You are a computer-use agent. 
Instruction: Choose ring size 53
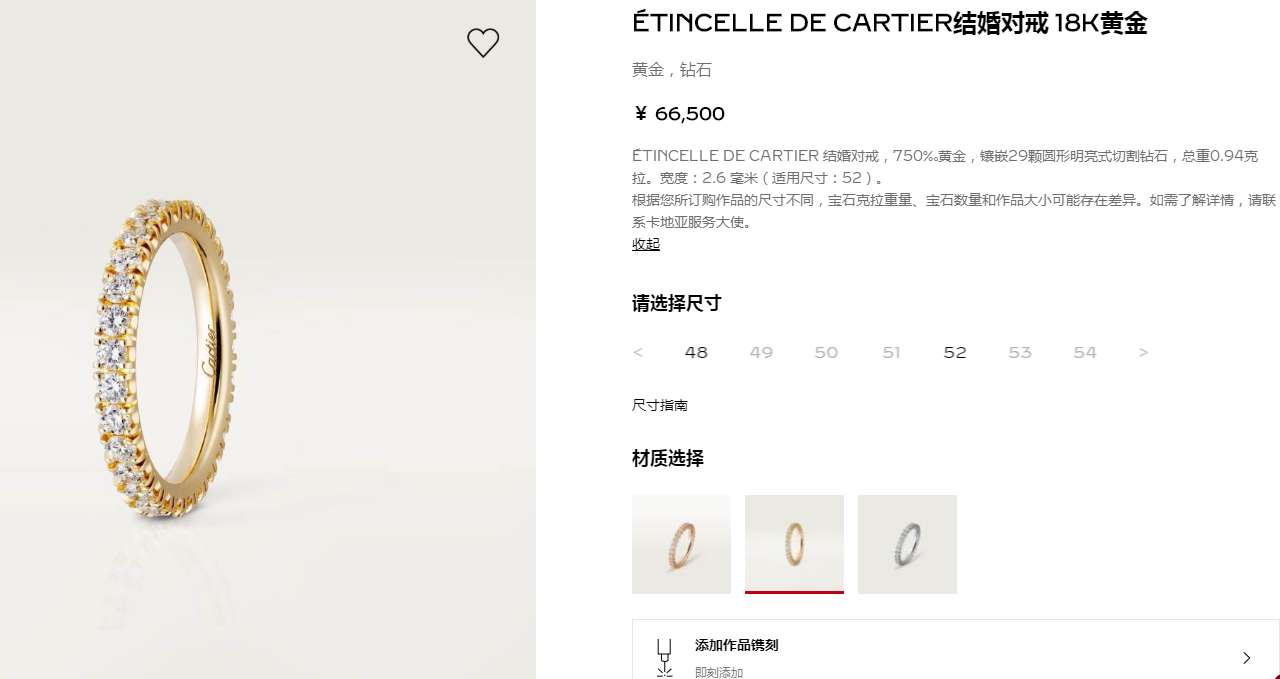1020,353
